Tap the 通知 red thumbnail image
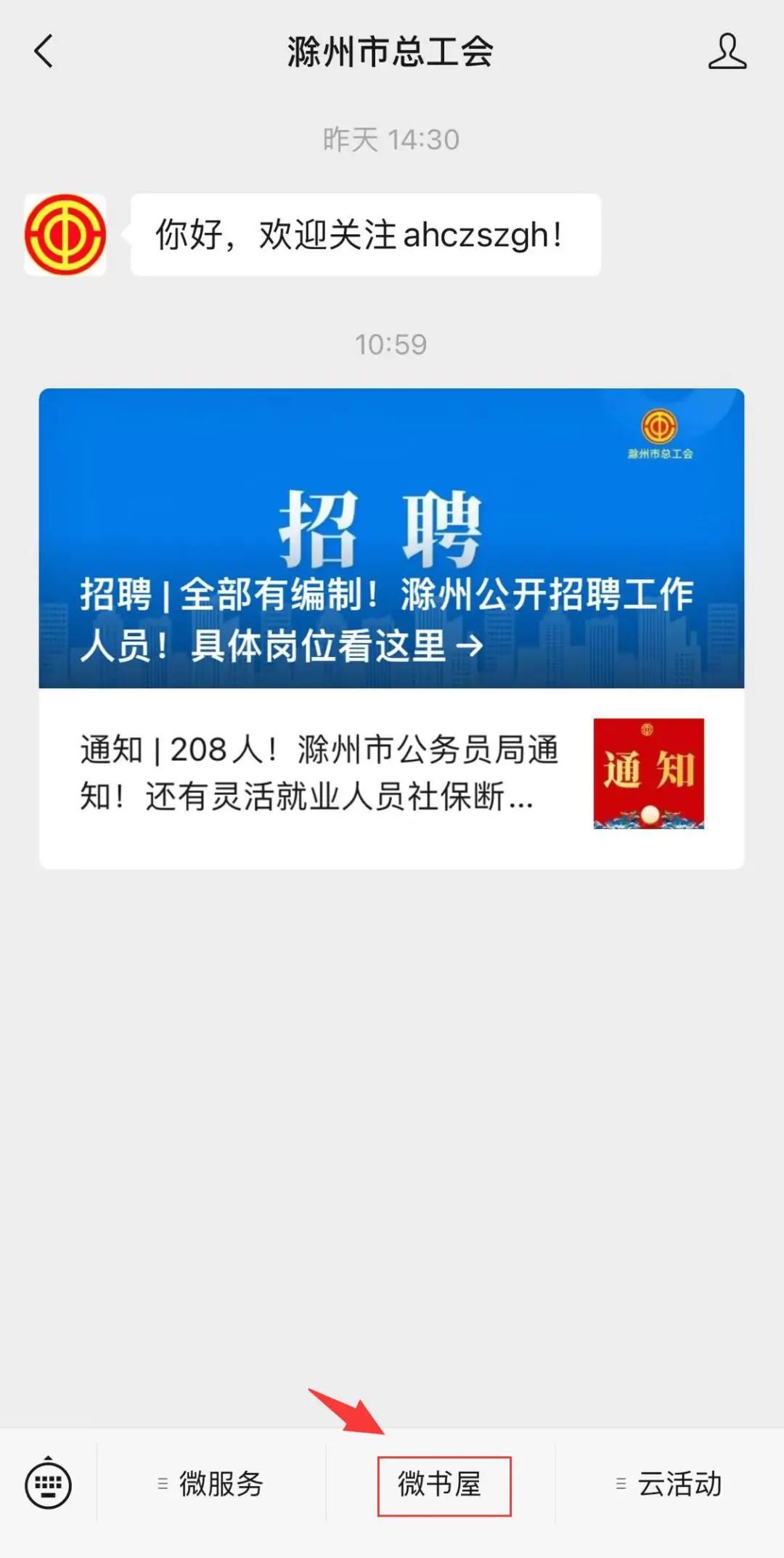Screen dimensions: 784x1558 click(x=648, y=772)
